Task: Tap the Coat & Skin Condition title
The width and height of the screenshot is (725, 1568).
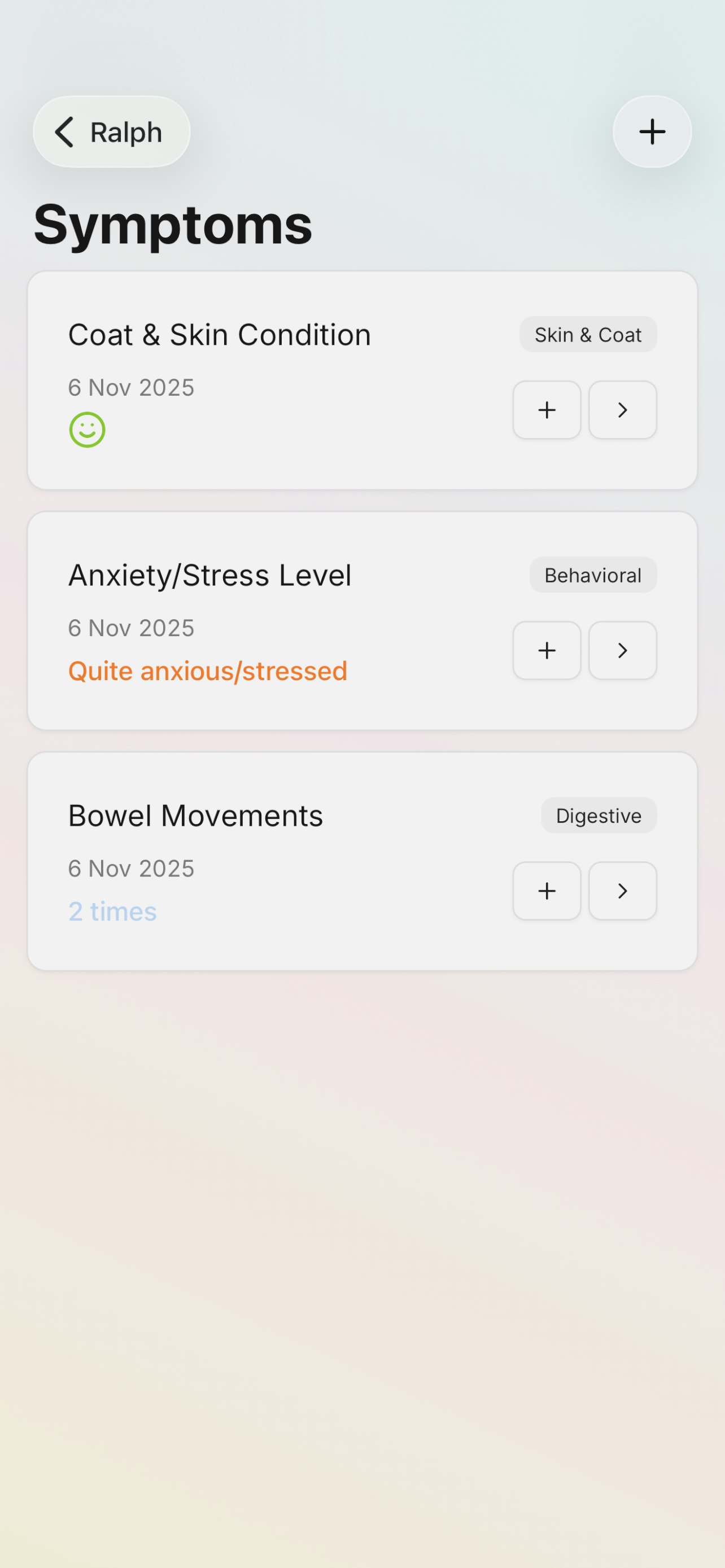Action: tap(219, 334)
